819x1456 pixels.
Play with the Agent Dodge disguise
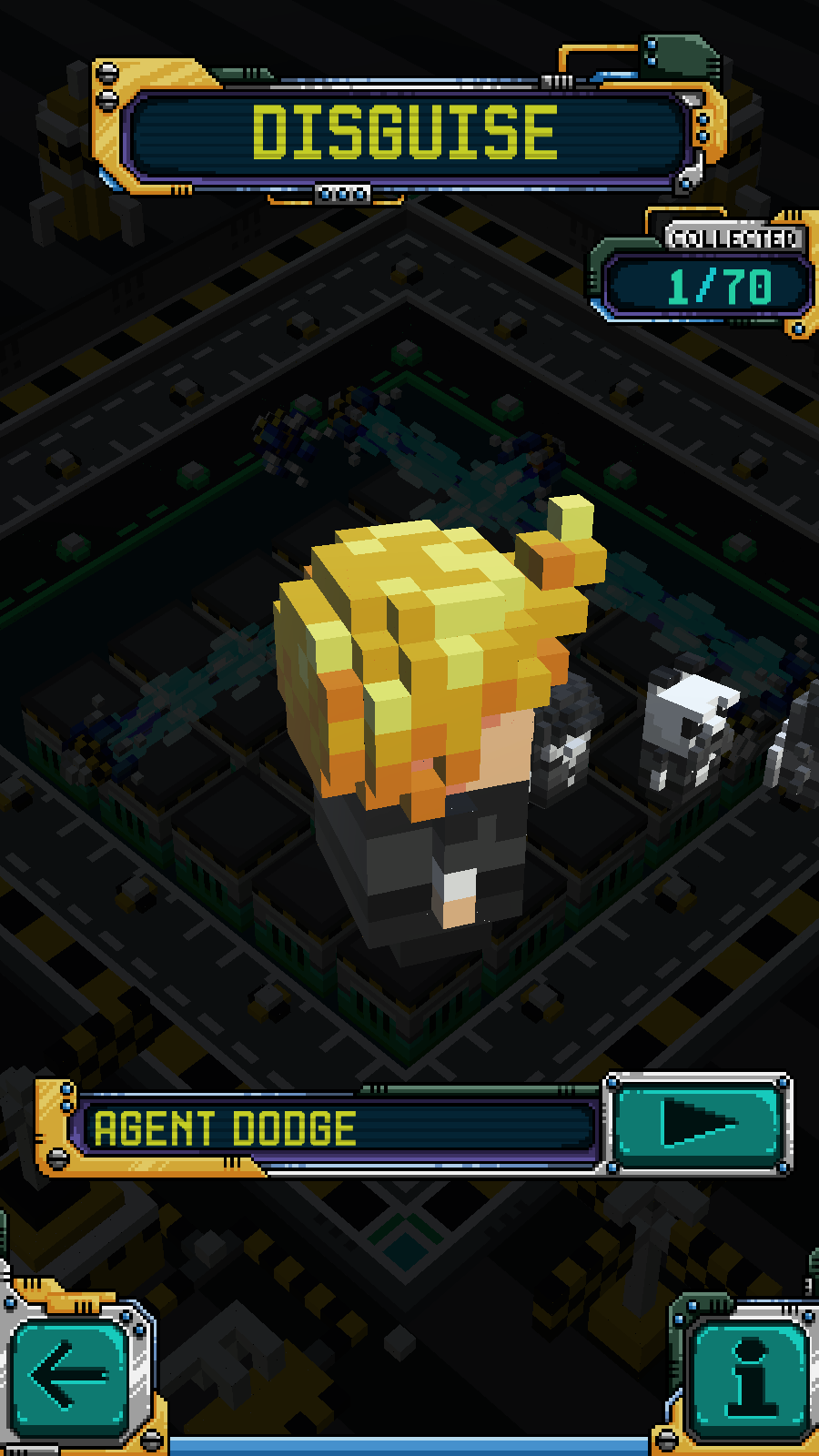(x=697, y=1123)
